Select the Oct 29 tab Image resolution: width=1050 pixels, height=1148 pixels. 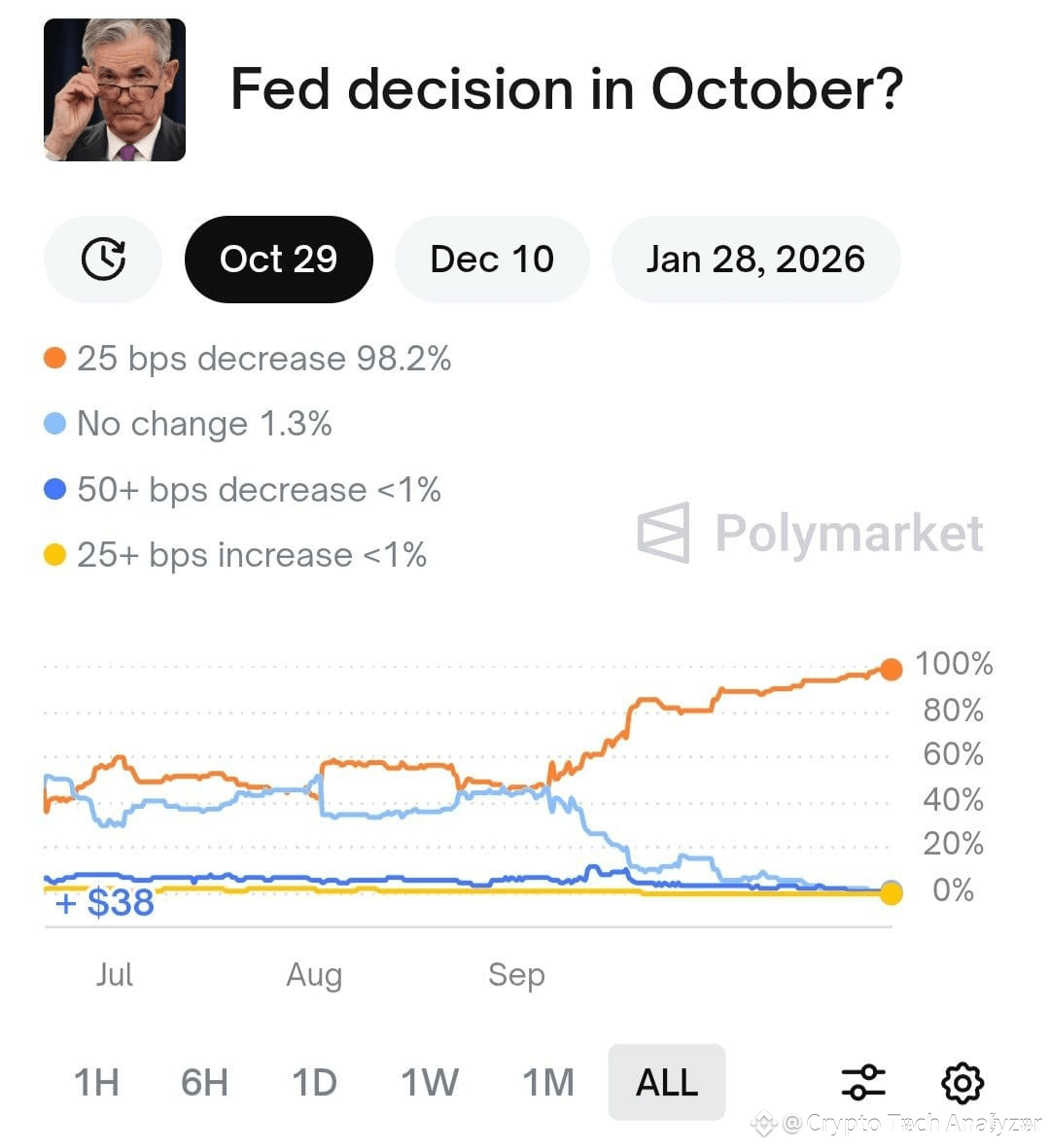click(x=279, y=259)
